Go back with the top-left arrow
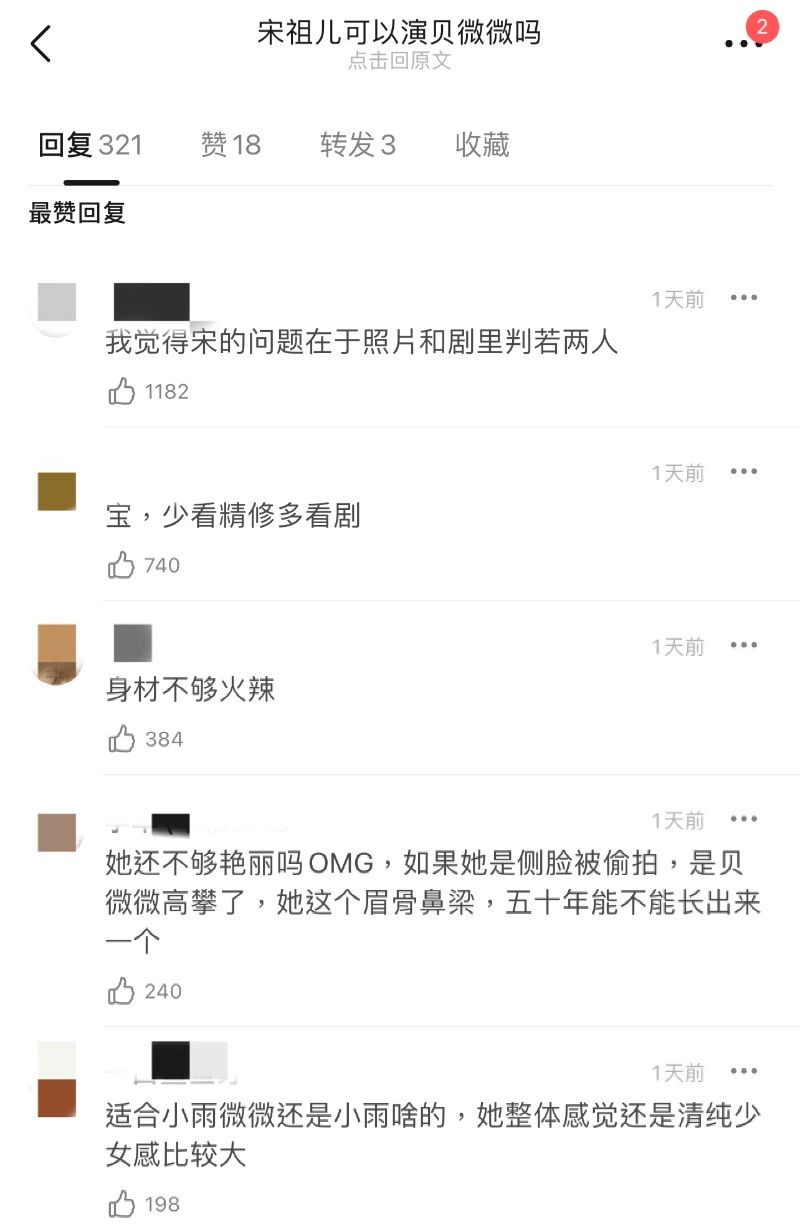800x1232 pixels. (41, 44)
